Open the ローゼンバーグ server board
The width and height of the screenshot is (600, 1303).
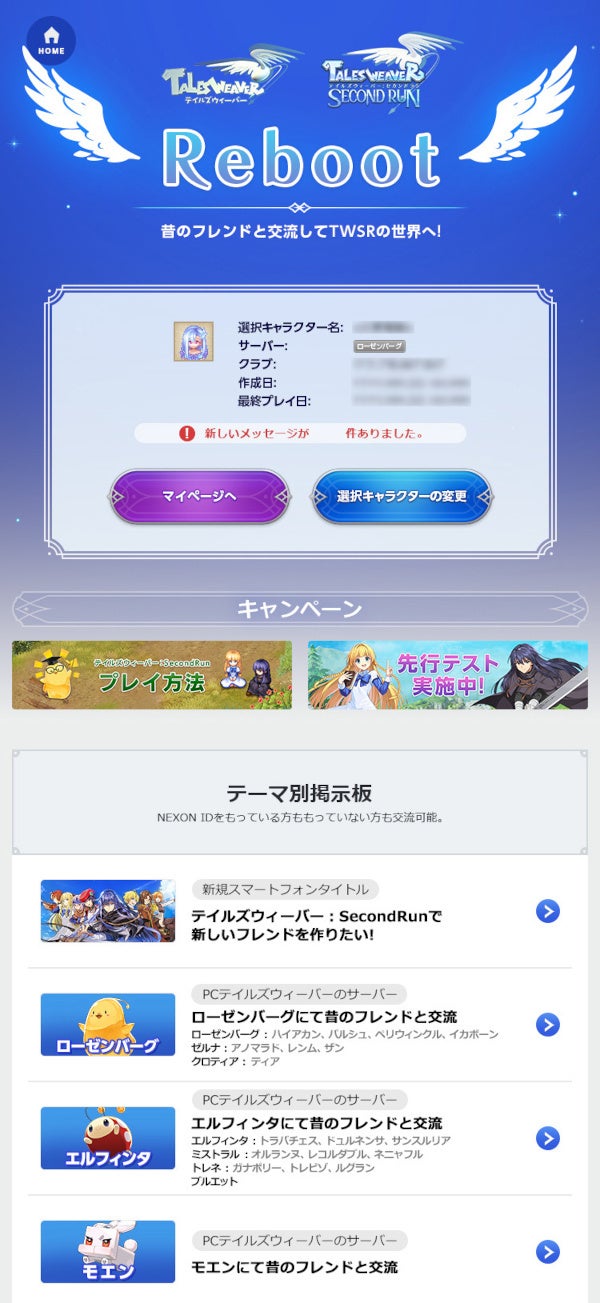coord(300,1025)
